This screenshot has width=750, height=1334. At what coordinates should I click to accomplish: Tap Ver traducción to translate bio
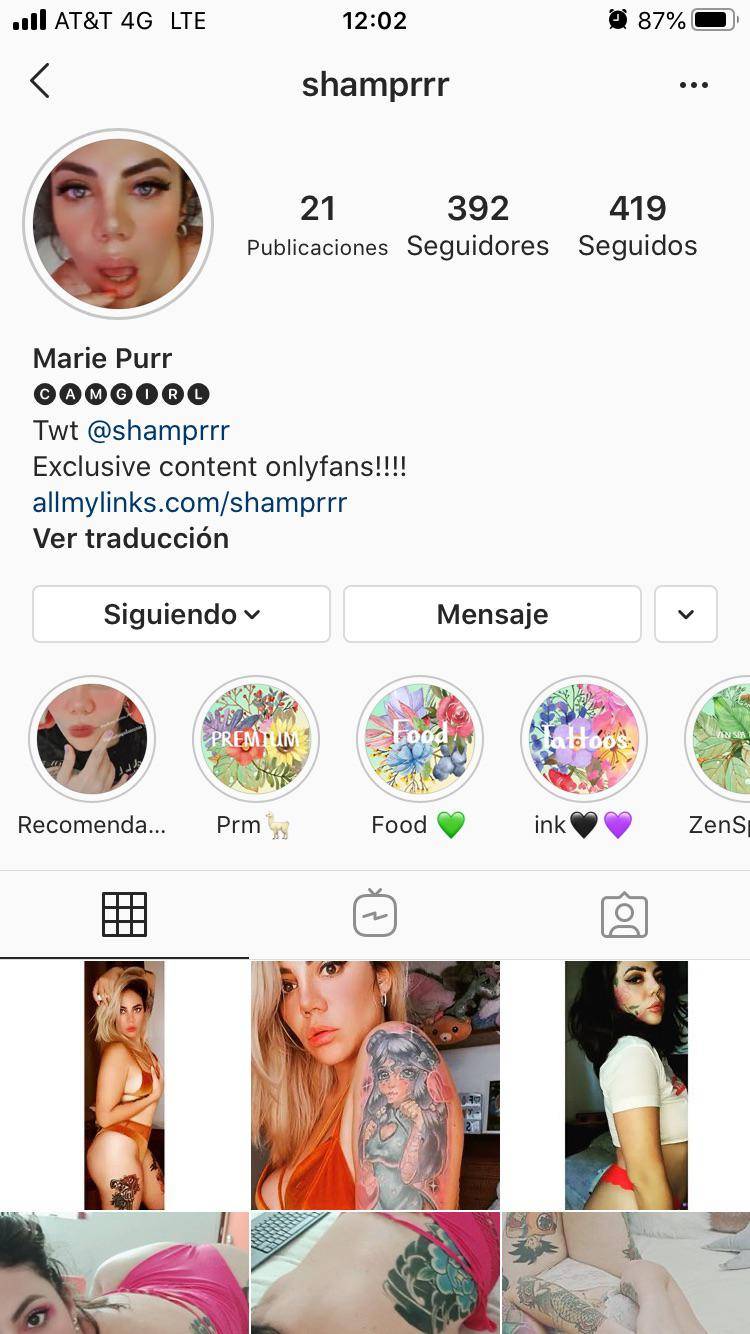click(x=130, y=538)
